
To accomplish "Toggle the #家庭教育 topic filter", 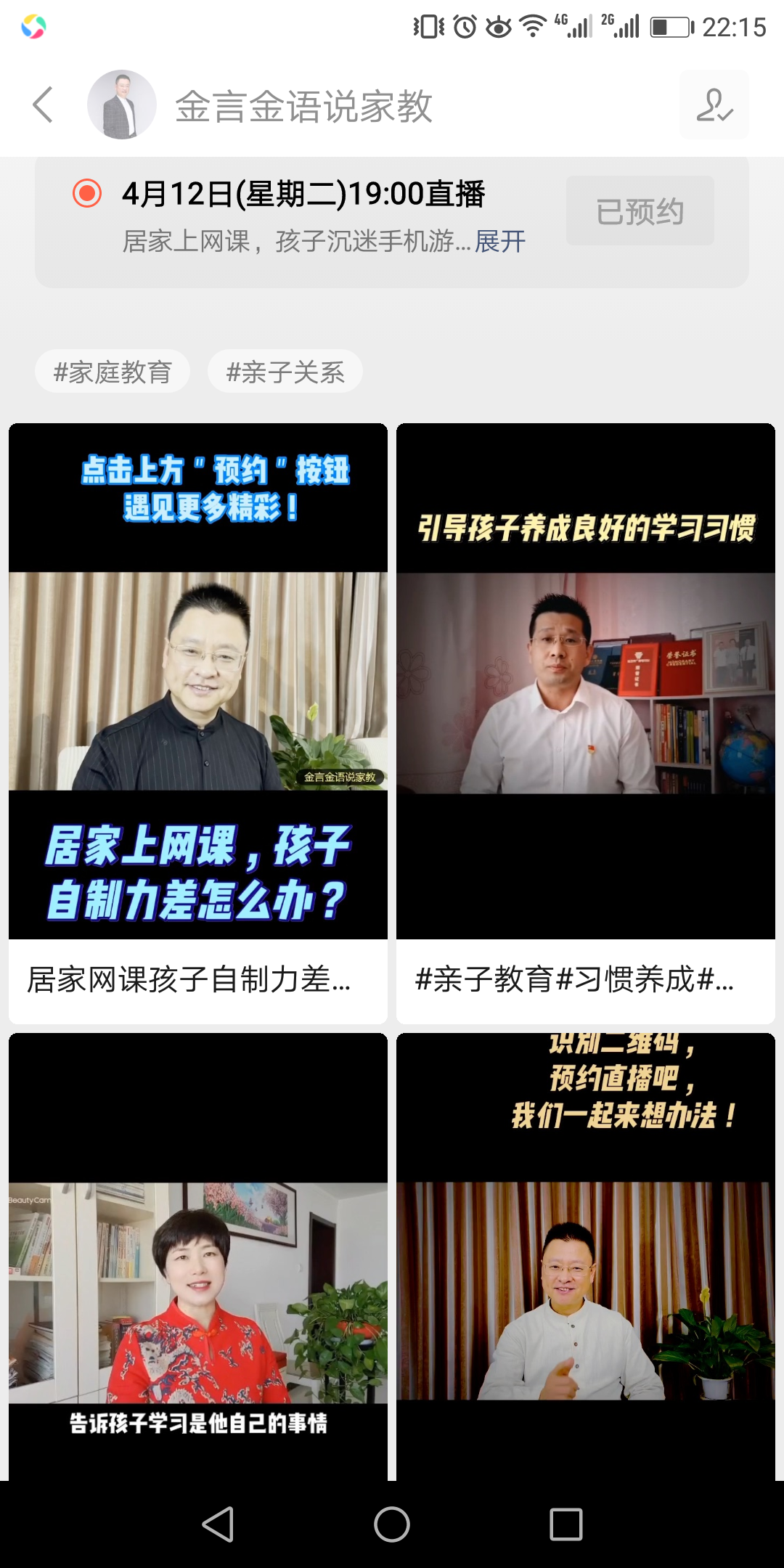I will point(113,371).
